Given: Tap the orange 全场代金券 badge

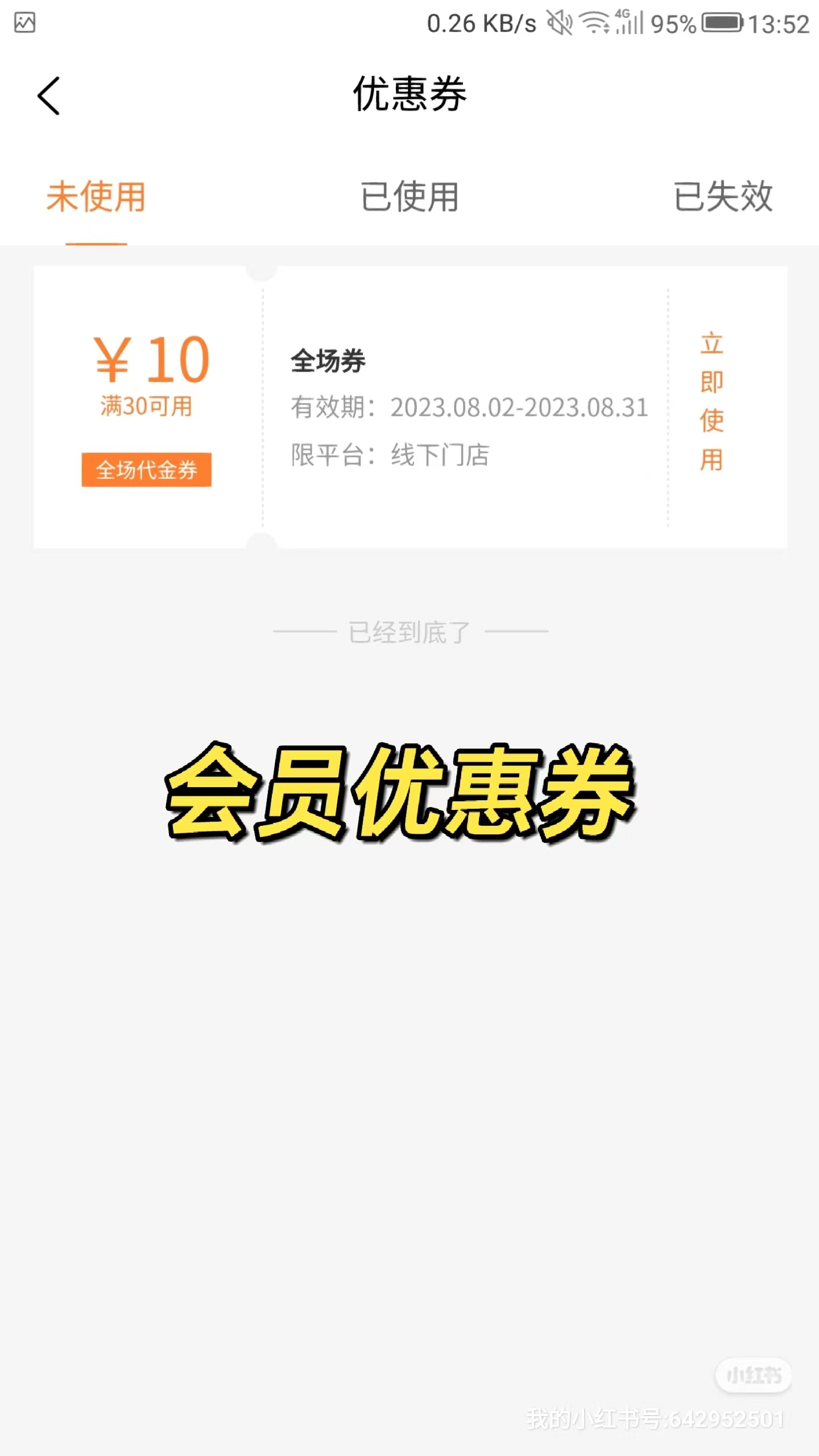Looking at the screenshot, I should (x=146, y=470).
